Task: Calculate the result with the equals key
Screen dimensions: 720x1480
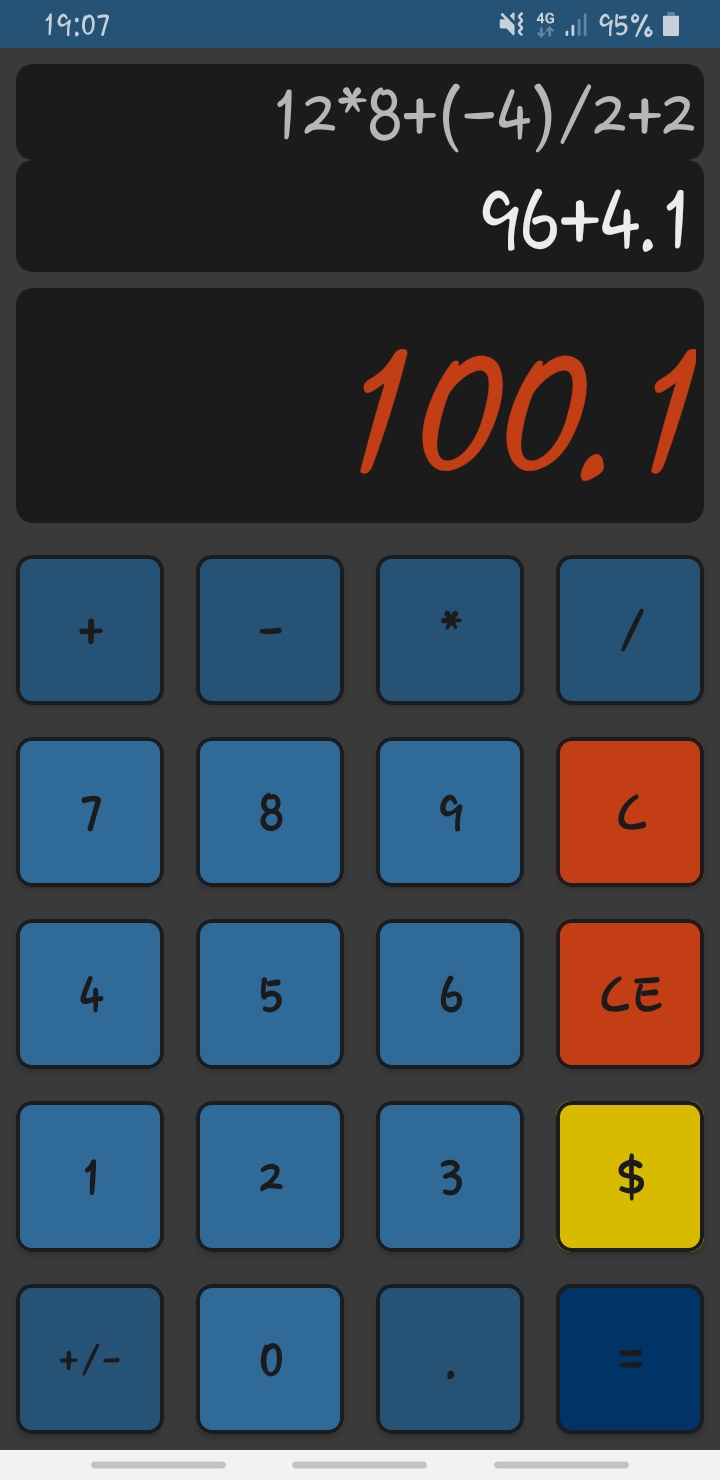Action: click(630, 1359)
